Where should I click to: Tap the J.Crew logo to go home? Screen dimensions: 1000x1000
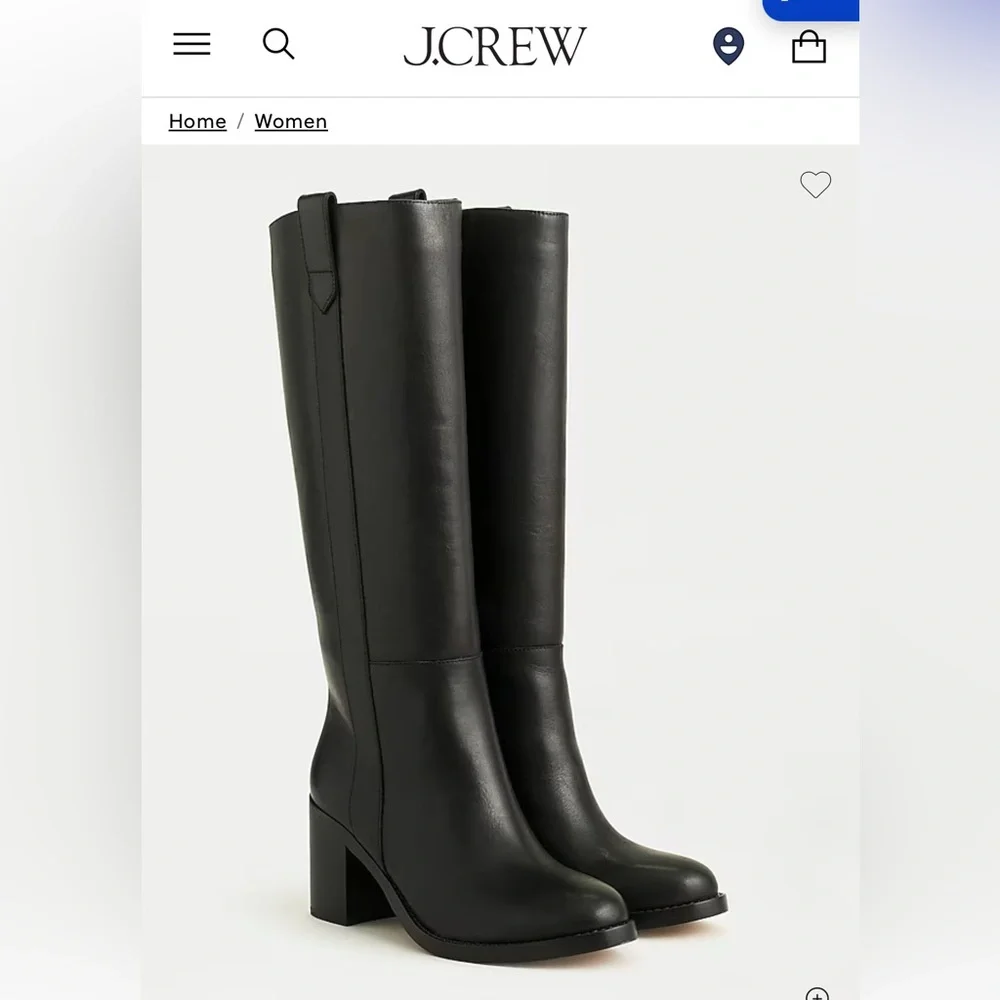point(494,46)
